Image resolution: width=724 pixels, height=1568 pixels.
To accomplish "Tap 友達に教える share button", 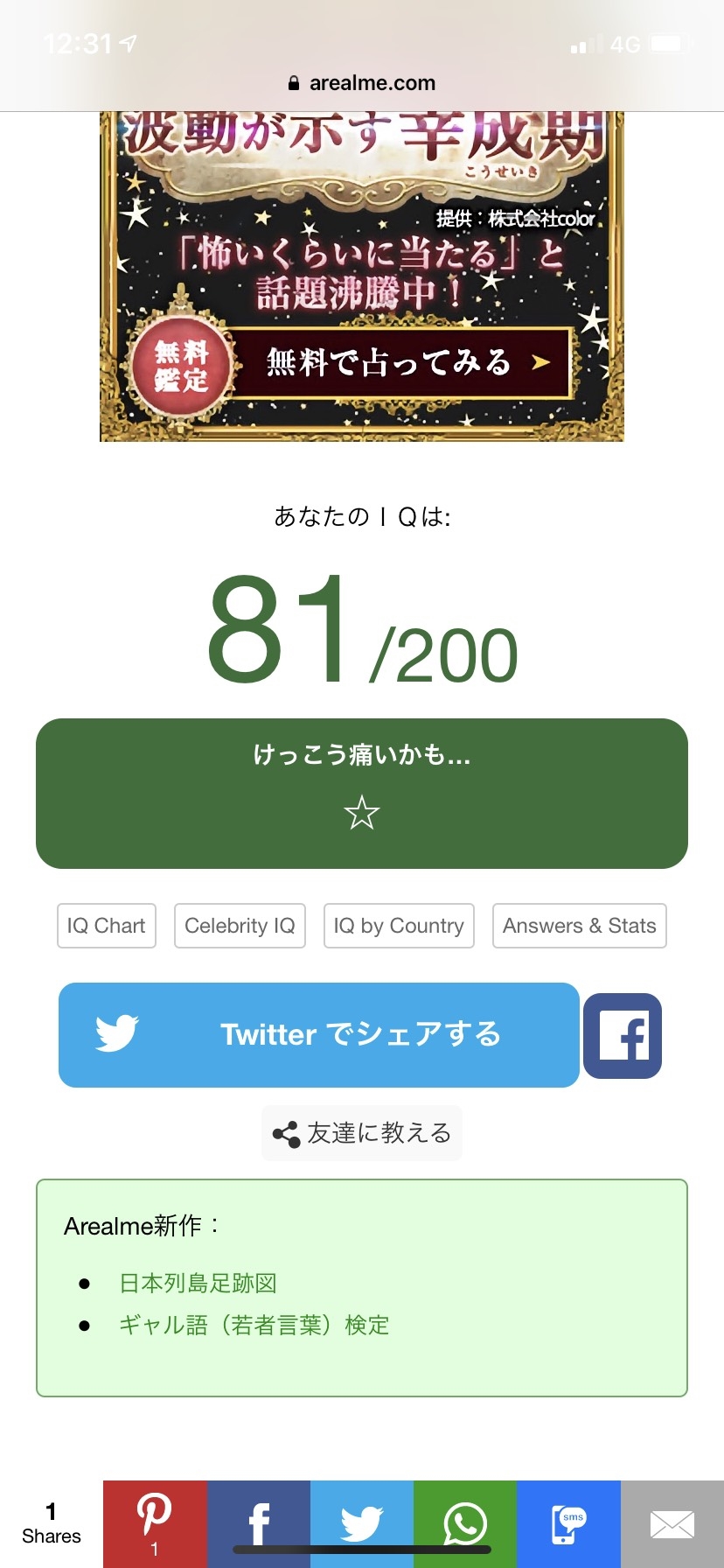I will point(362,1133).
